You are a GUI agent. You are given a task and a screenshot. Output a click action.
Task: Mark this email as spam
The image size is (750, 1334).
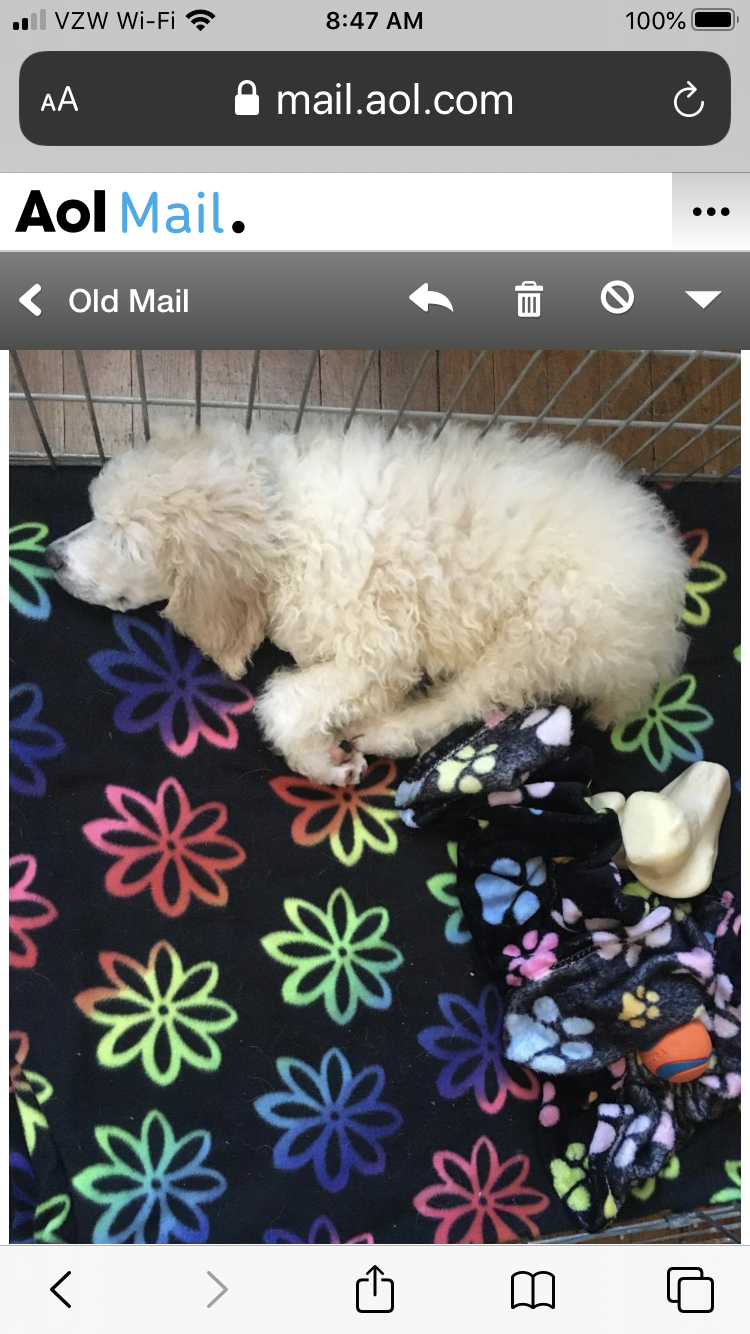[x=617, y=298]
